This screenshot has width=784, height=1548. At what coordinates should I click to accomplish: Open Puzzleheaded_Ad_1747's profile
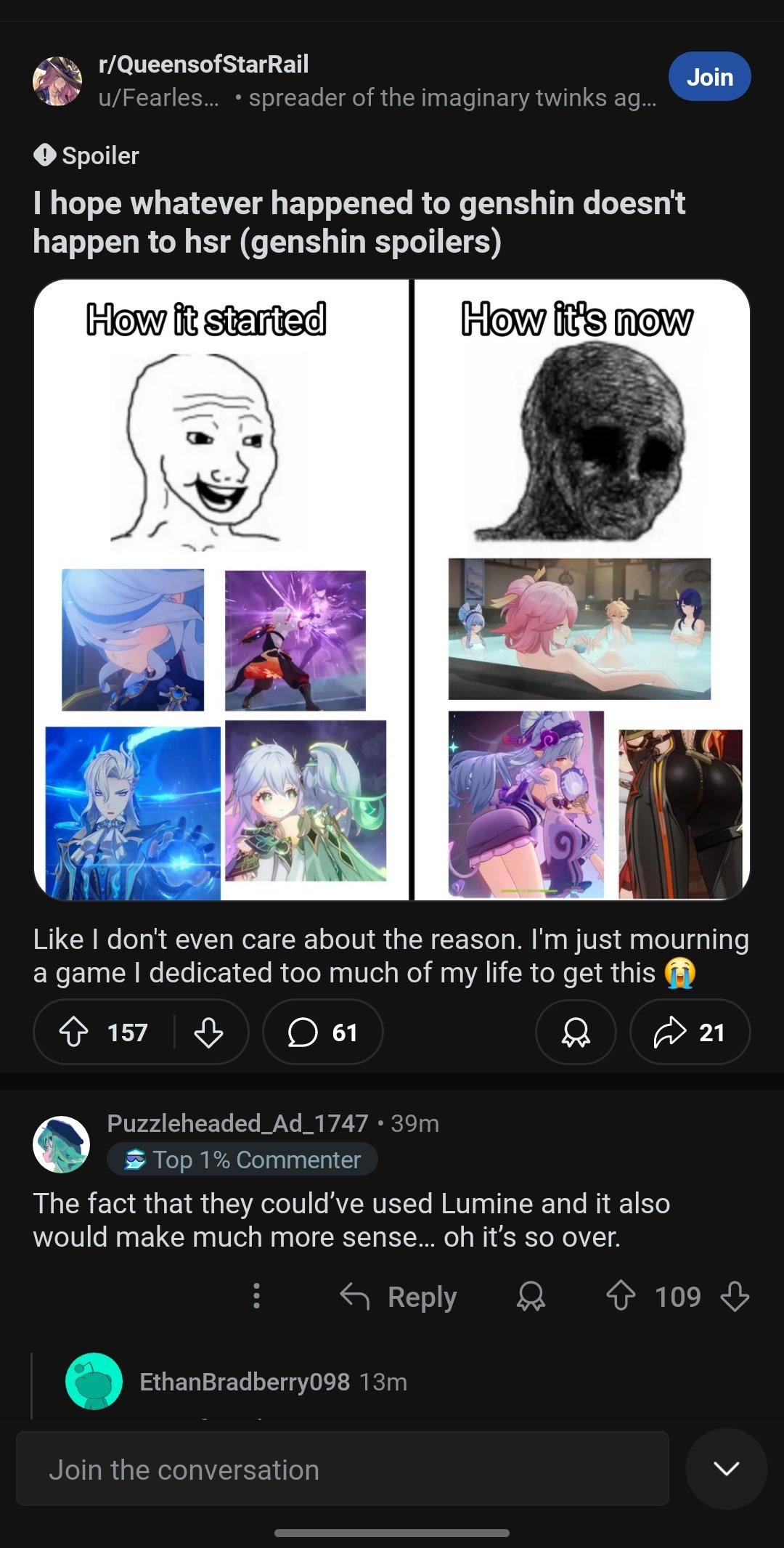[237, 1123]
